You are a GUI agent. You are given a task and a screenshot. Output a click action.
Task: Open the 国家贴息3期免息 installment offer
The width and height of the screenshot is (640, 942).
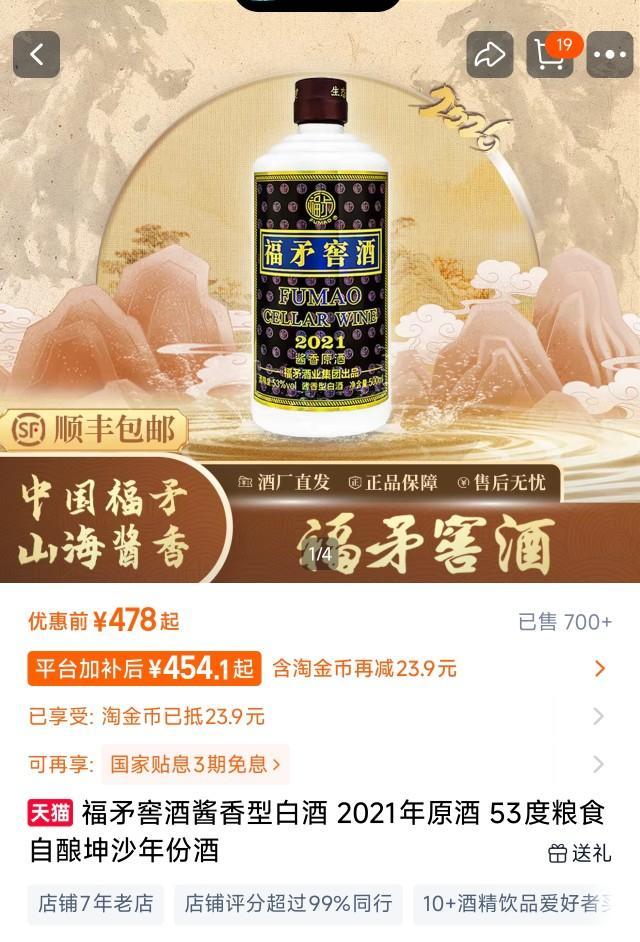pyautogui.click(x=196, y=765)
